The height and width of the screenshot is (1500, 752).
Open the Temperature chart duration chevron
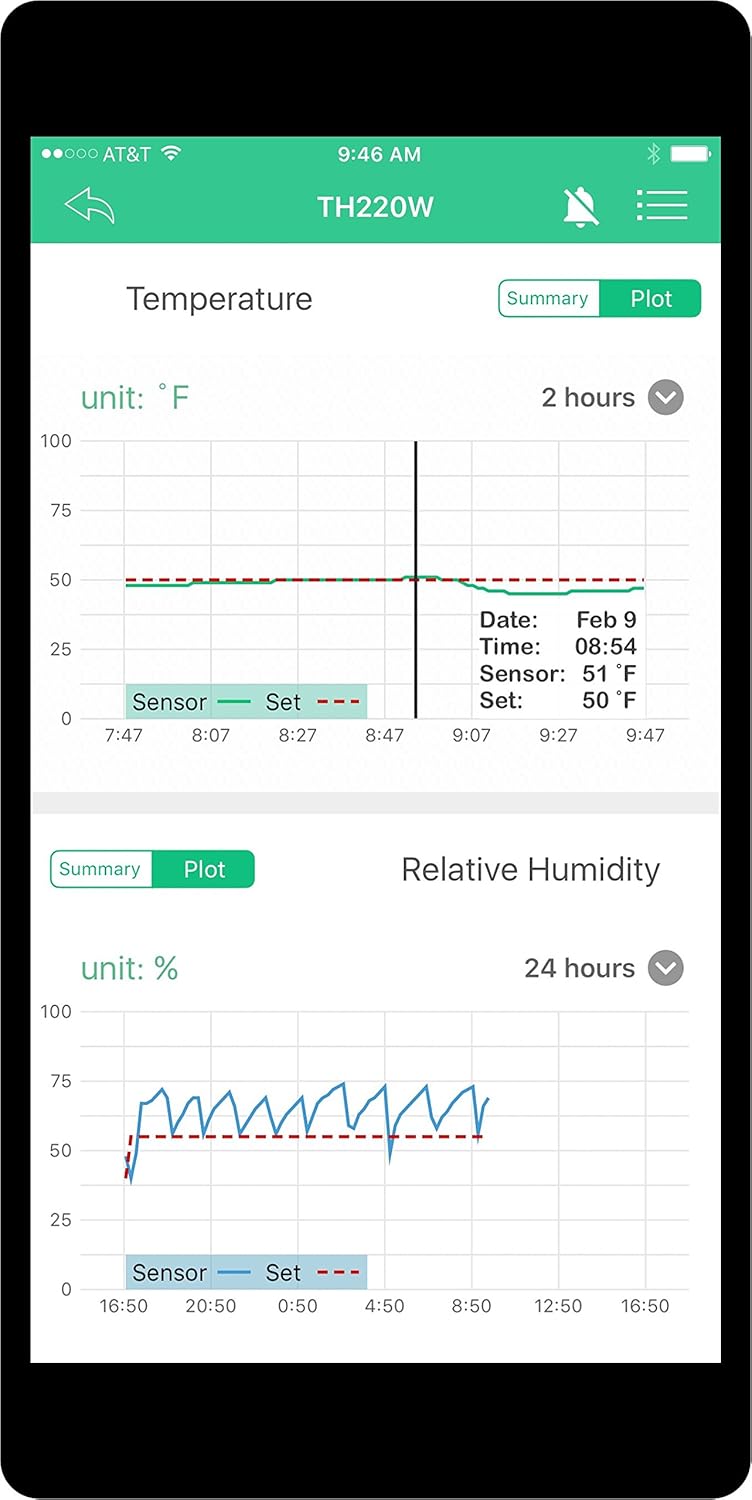point(665,397)
